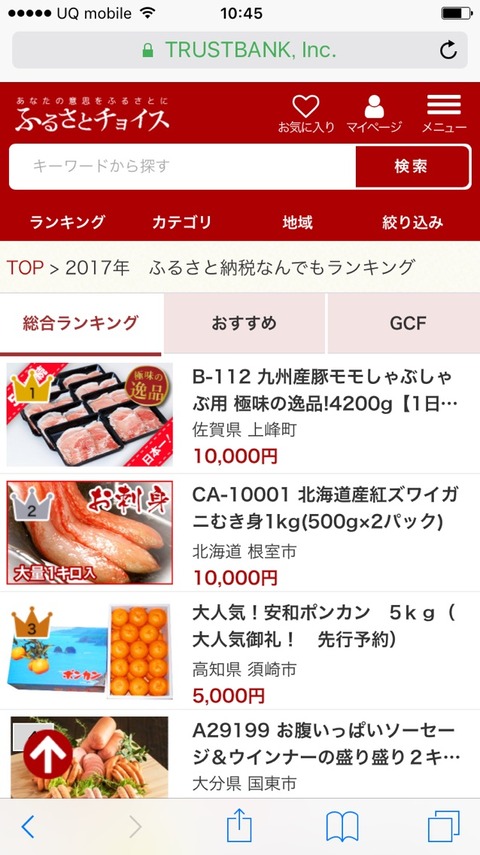The height and width of the screenshot is (855, 480).
Task: Reload the page in the address bar
Action: point(448,50)
